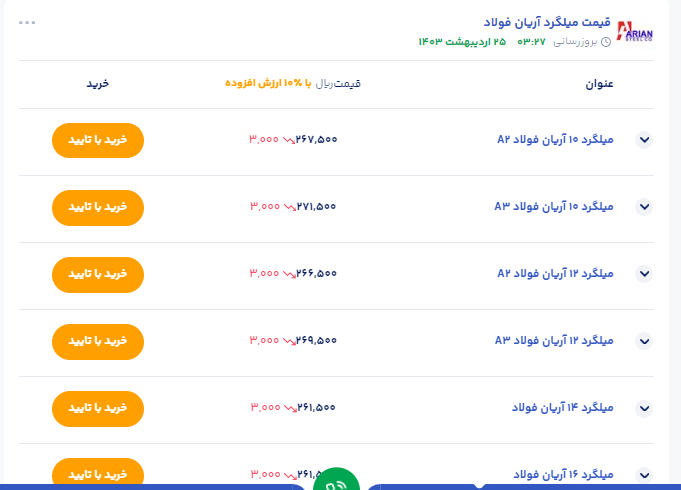Screen dimensions: 681x490
Task: Expand row میلگرد ۱۲ آریان فولاد A2
Action: (644, 274)
